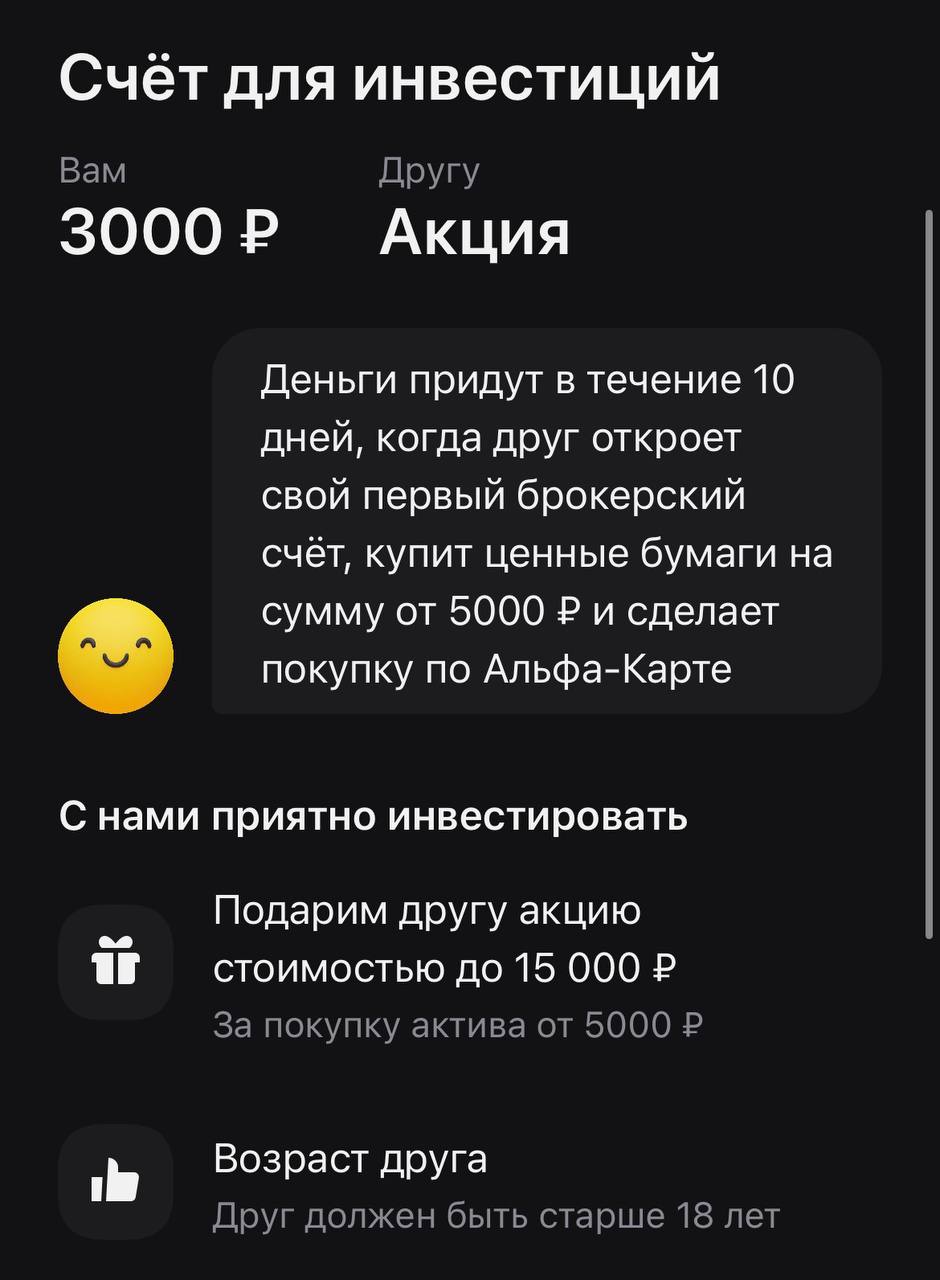Click the 'Акция' reward label

pyautogui.click(x=470, y=232)
